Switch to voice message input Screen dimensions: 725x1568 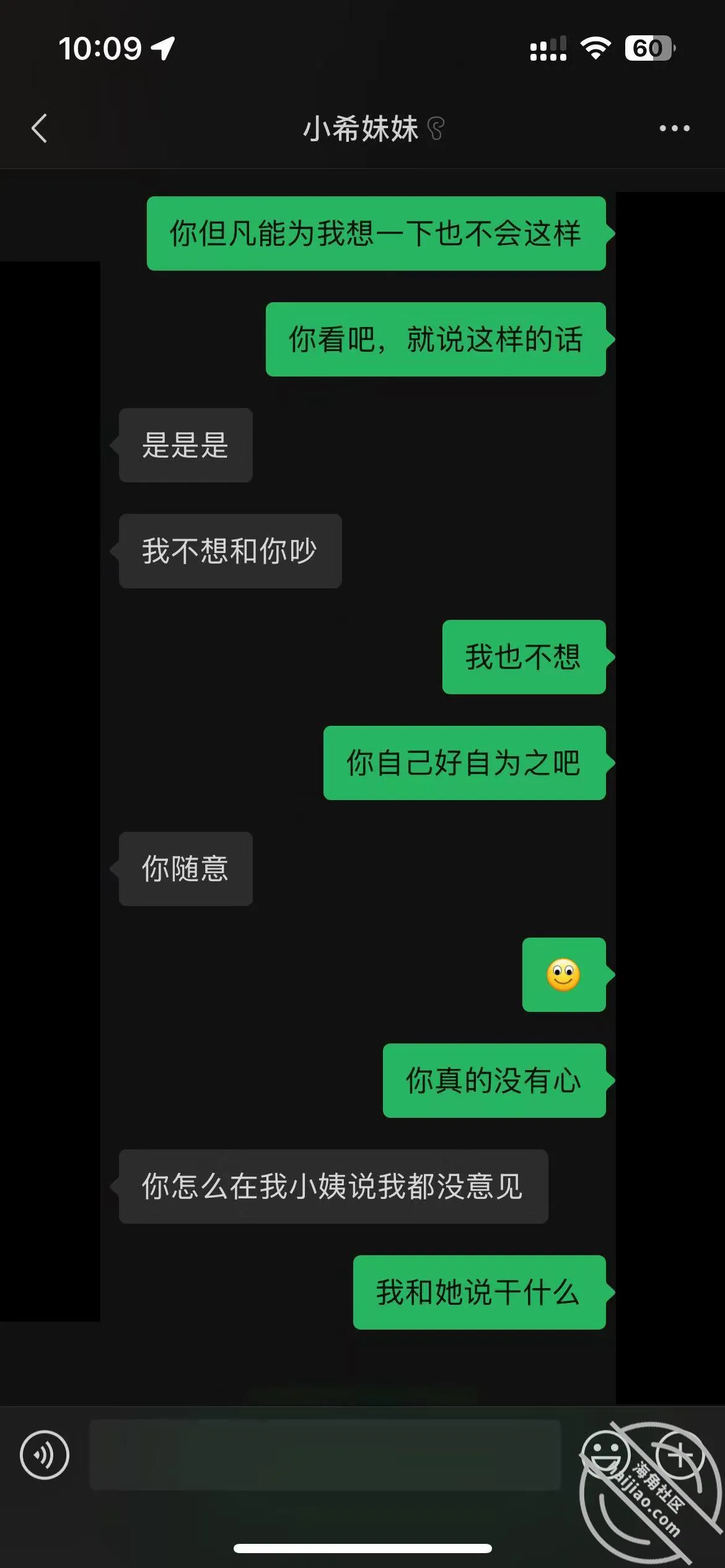45,1455
